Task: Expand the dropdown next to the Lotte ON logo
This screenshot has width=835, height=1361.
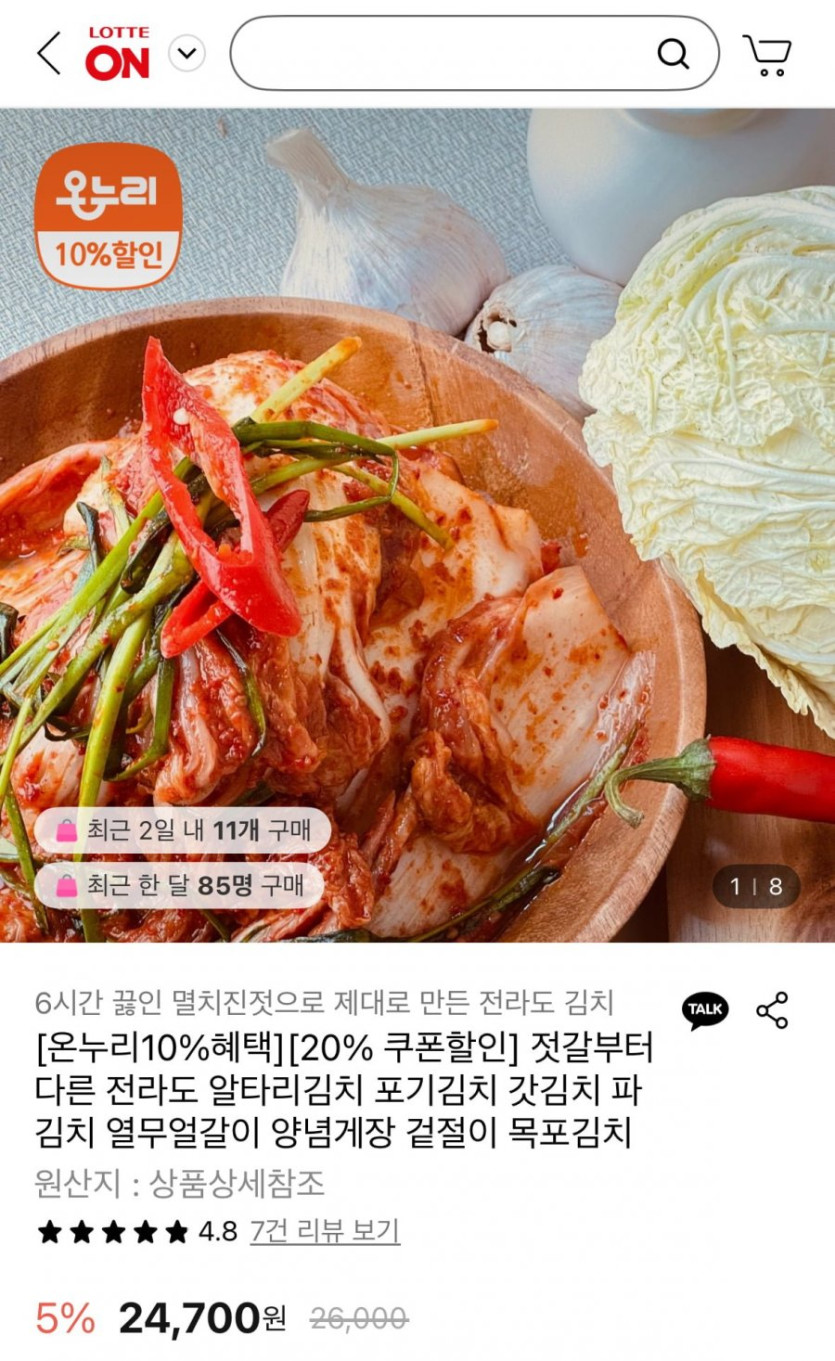Action: tap(187, 53)
